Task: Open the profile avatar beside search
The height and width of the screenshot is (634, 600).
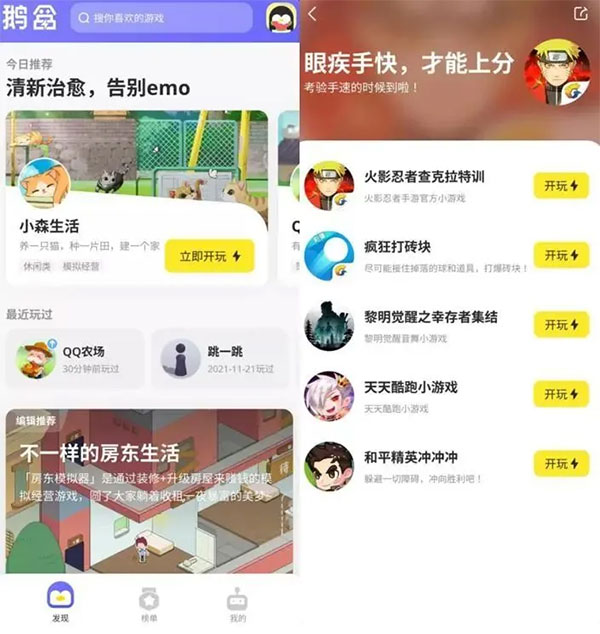Action: (x=279, y=18)
